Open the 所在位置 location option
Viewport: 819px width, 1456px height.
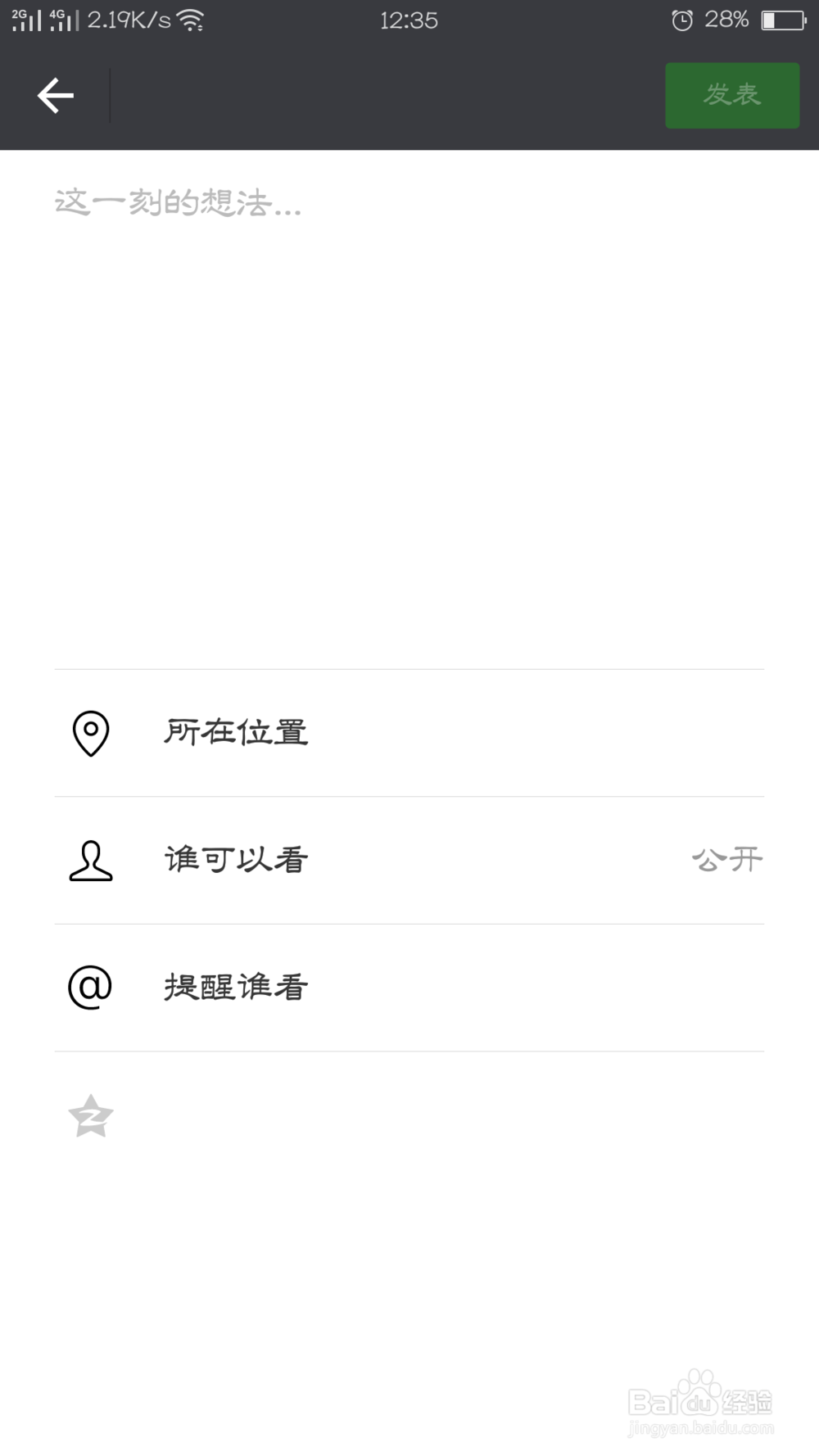pyautogui.click(x=409, y=733)
